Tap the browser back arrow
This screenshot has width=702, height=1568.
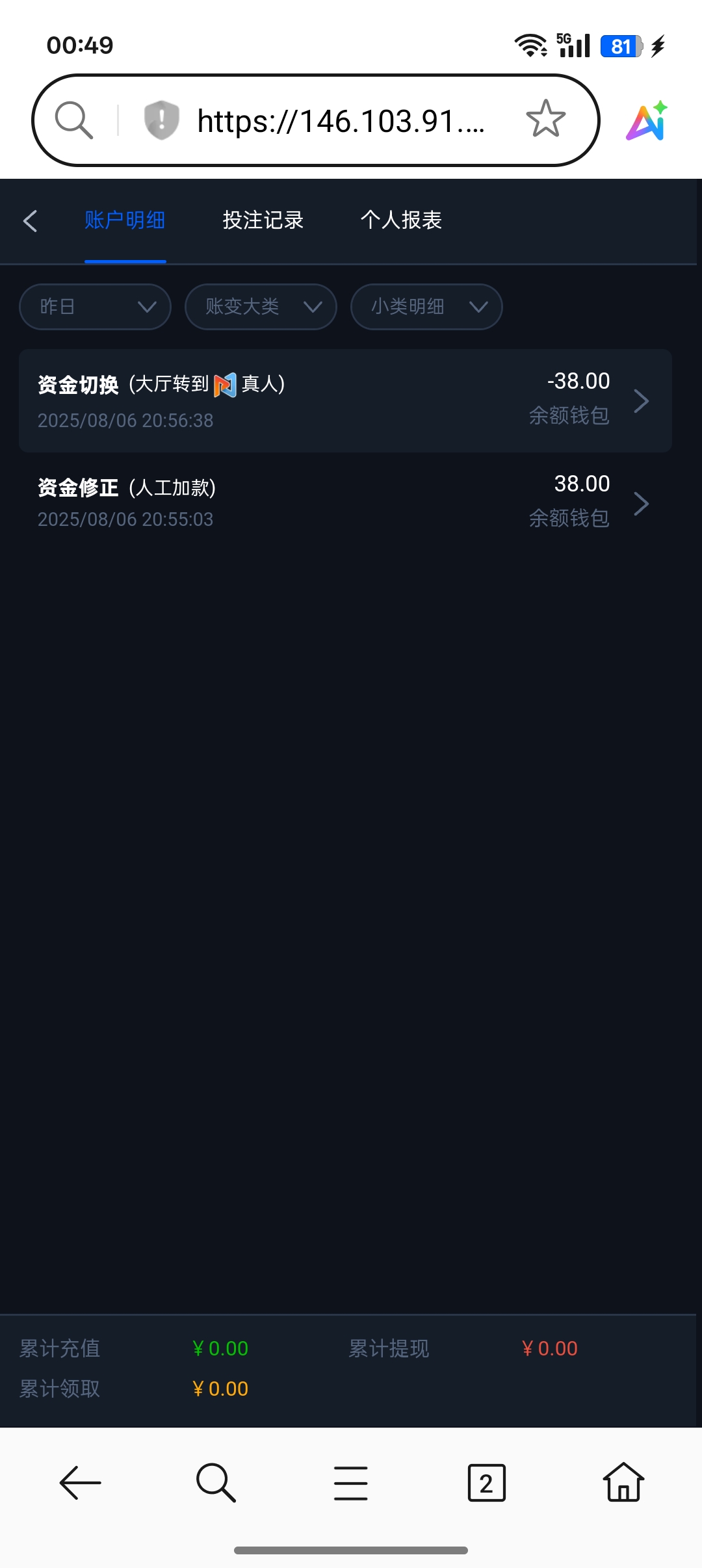click(x=80, y=1483)
